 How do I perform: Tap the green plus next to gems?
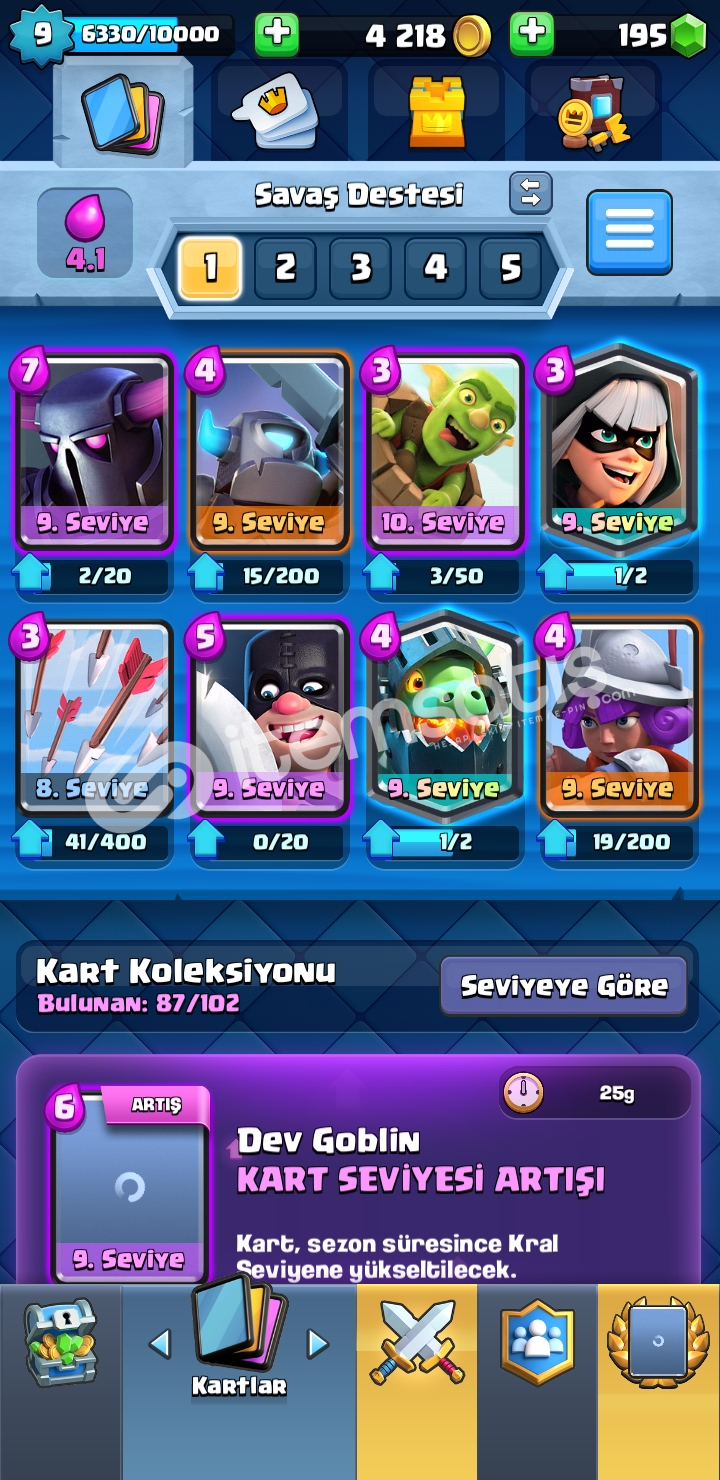[532, 34]
